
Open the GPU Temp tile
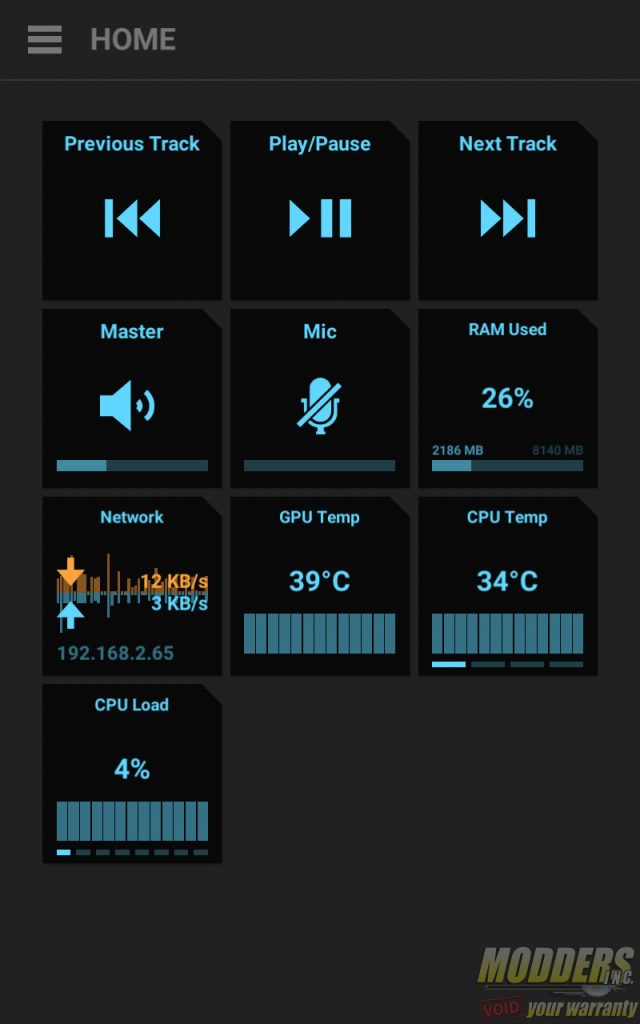[320, 586]
